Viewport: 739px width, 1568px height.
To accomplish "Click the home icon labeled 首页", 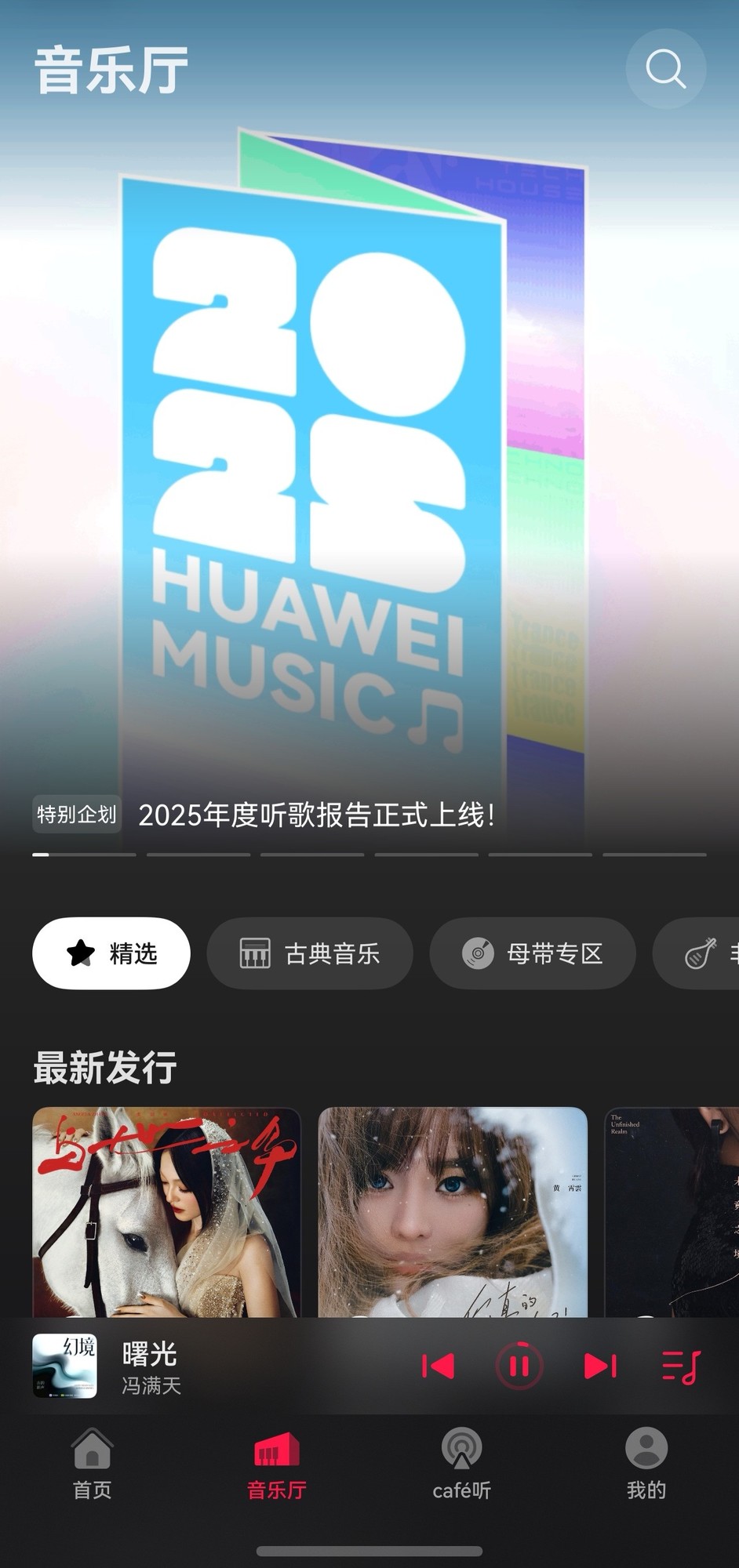I will click(x=93, y=1456).
